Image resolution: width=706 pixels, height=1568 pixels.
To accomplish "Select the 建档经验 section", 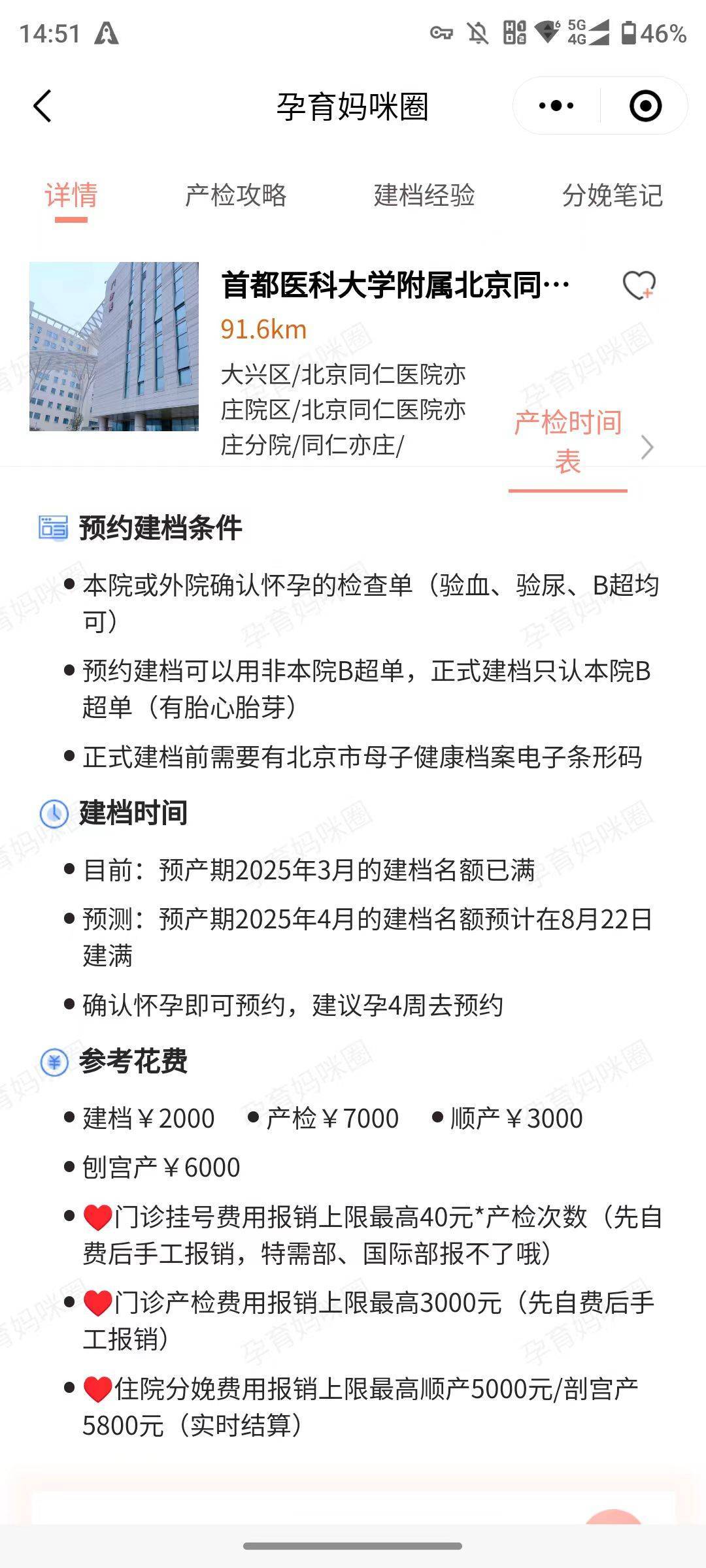I will coord(426,194).
